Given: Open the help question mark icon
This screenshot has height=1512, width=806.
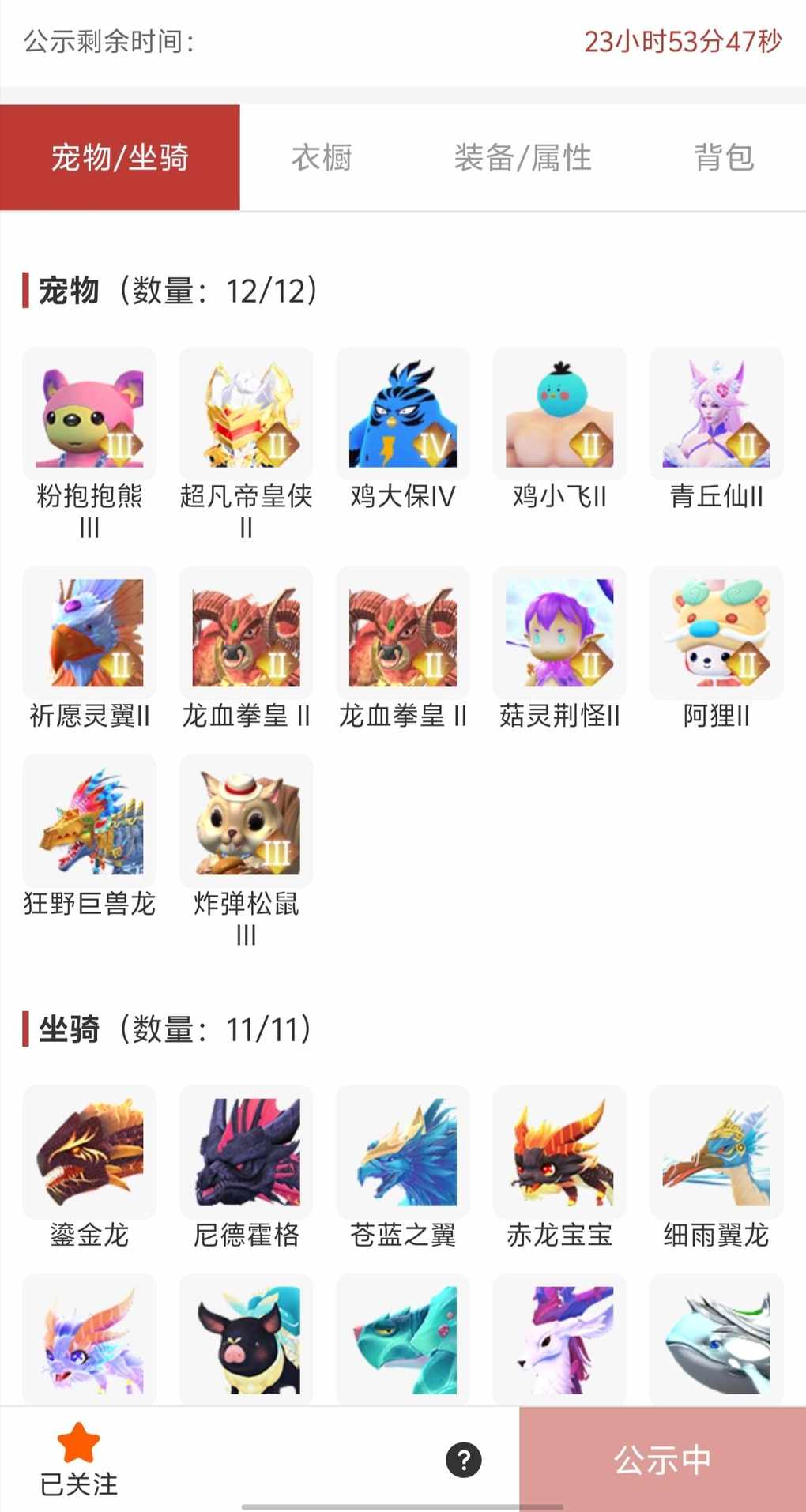Looking at the screenshot, I should 464,1459.
